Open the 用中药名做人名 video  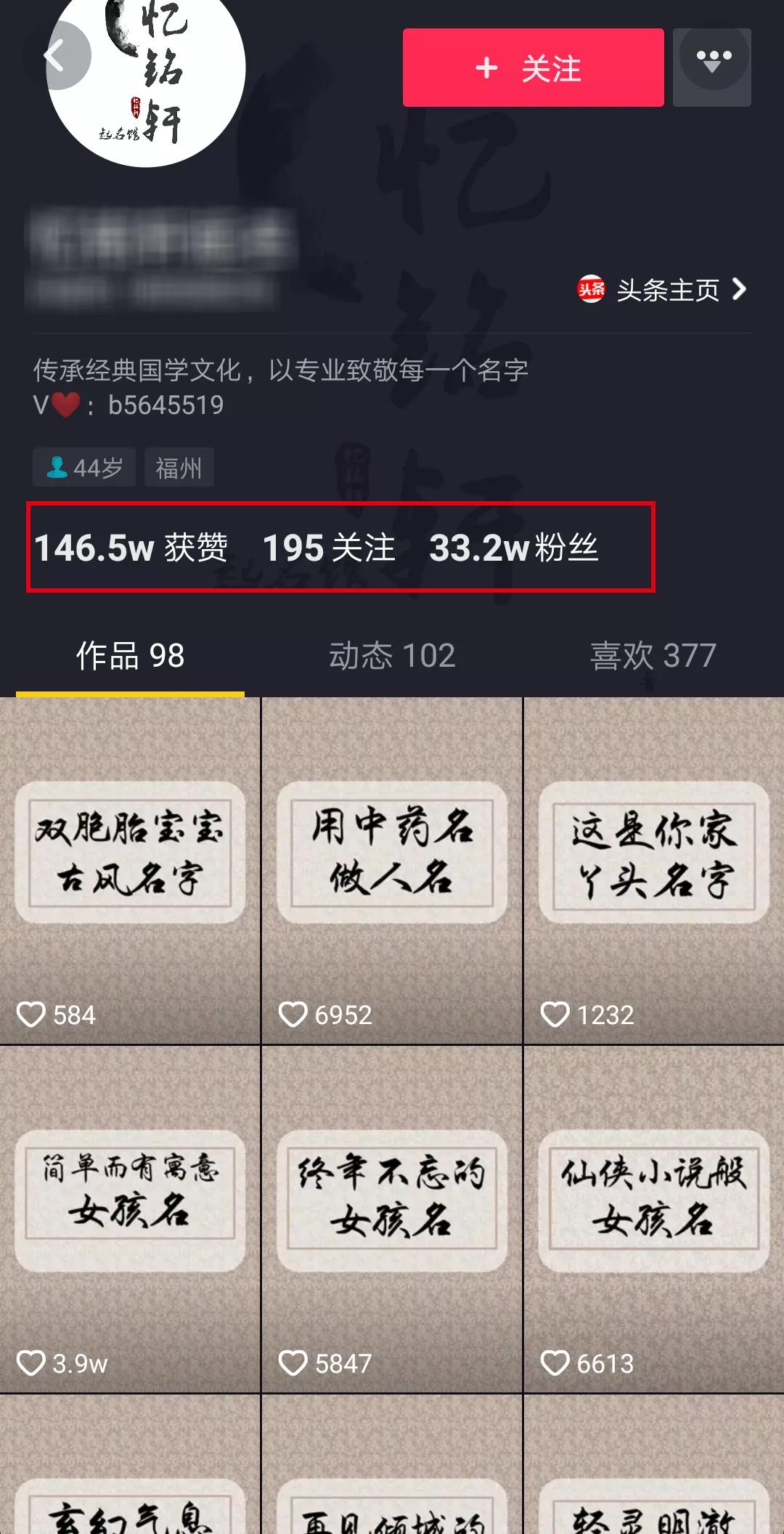[x=392, y=870]
